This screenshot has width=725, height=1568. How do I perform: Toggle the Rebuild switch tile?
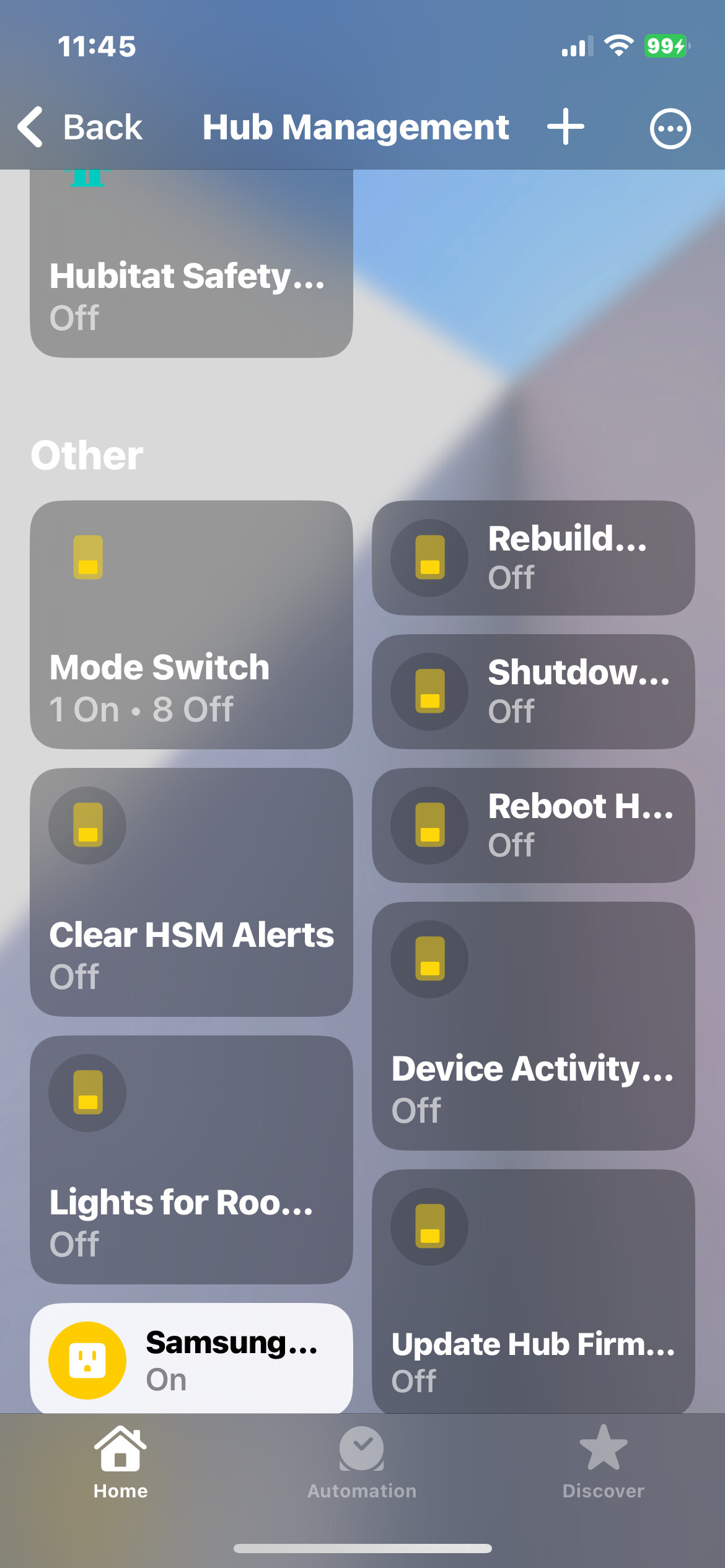(534, 558)
